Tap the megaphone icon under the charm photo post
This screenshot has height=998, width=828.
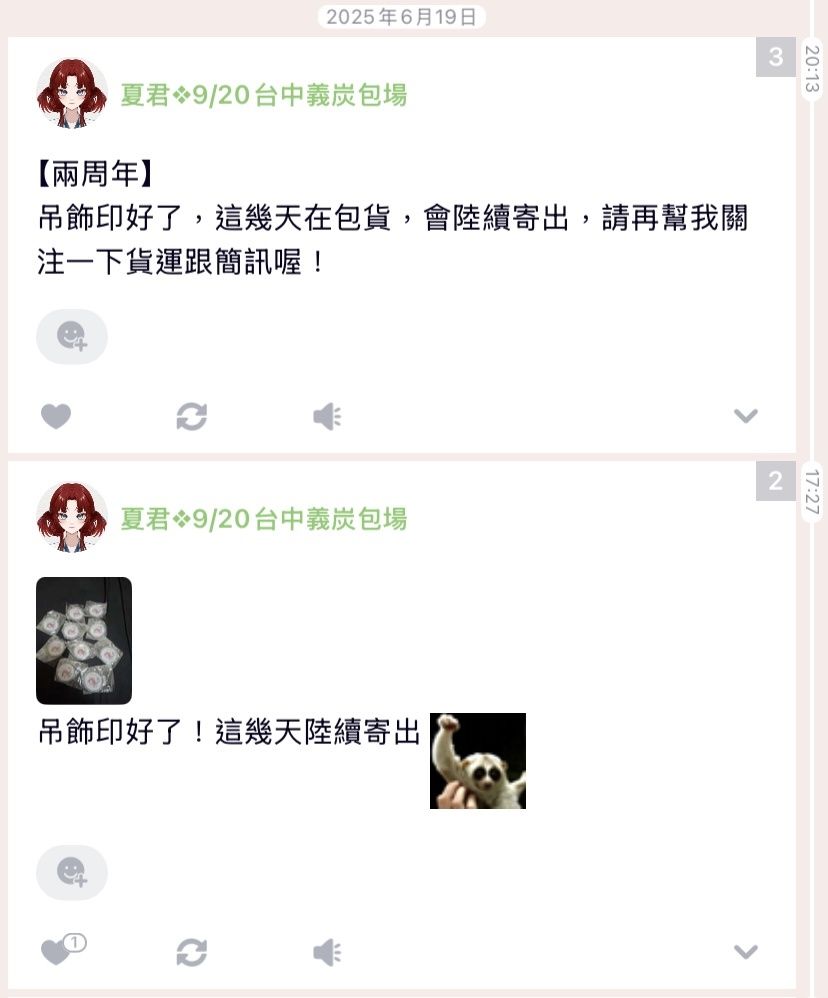click(x=327, y=952)
